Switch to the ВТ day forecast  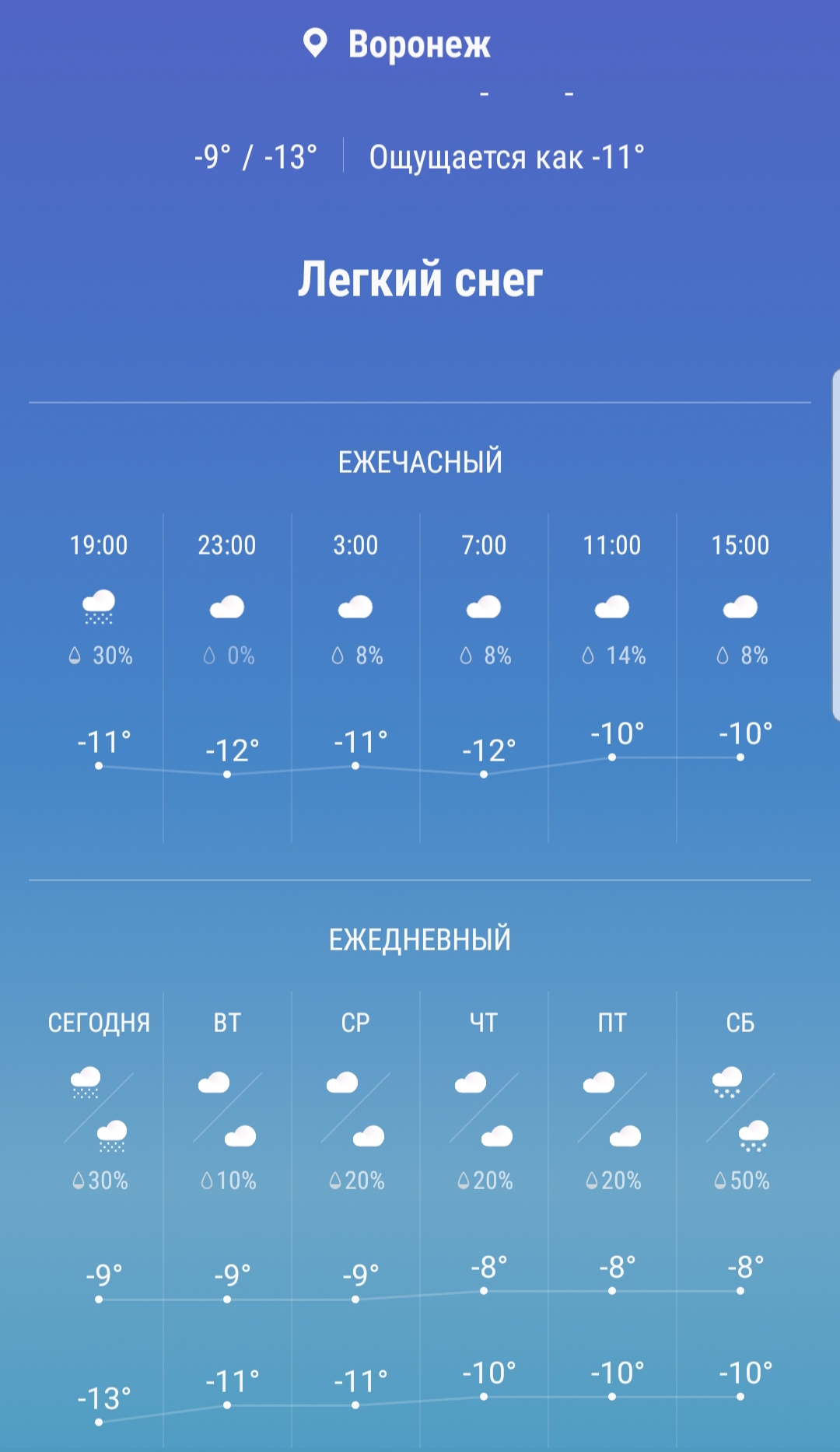(x=227, y=1023)
